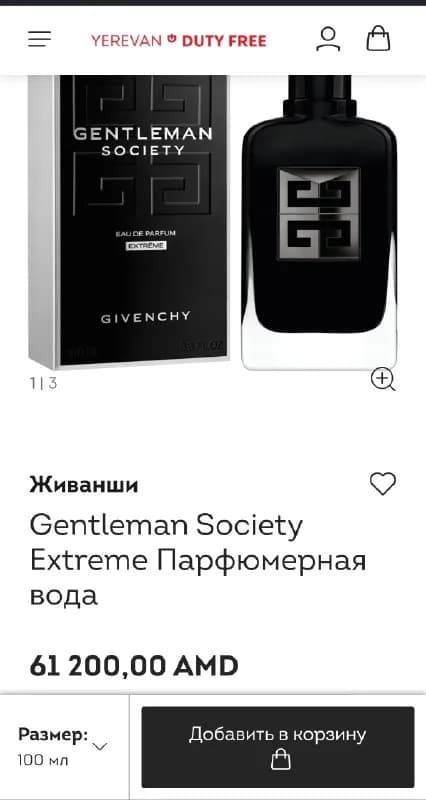This screenshot has width=426, height=800.
Task: Open the user account icon
Action: click(x=328, y=39)
